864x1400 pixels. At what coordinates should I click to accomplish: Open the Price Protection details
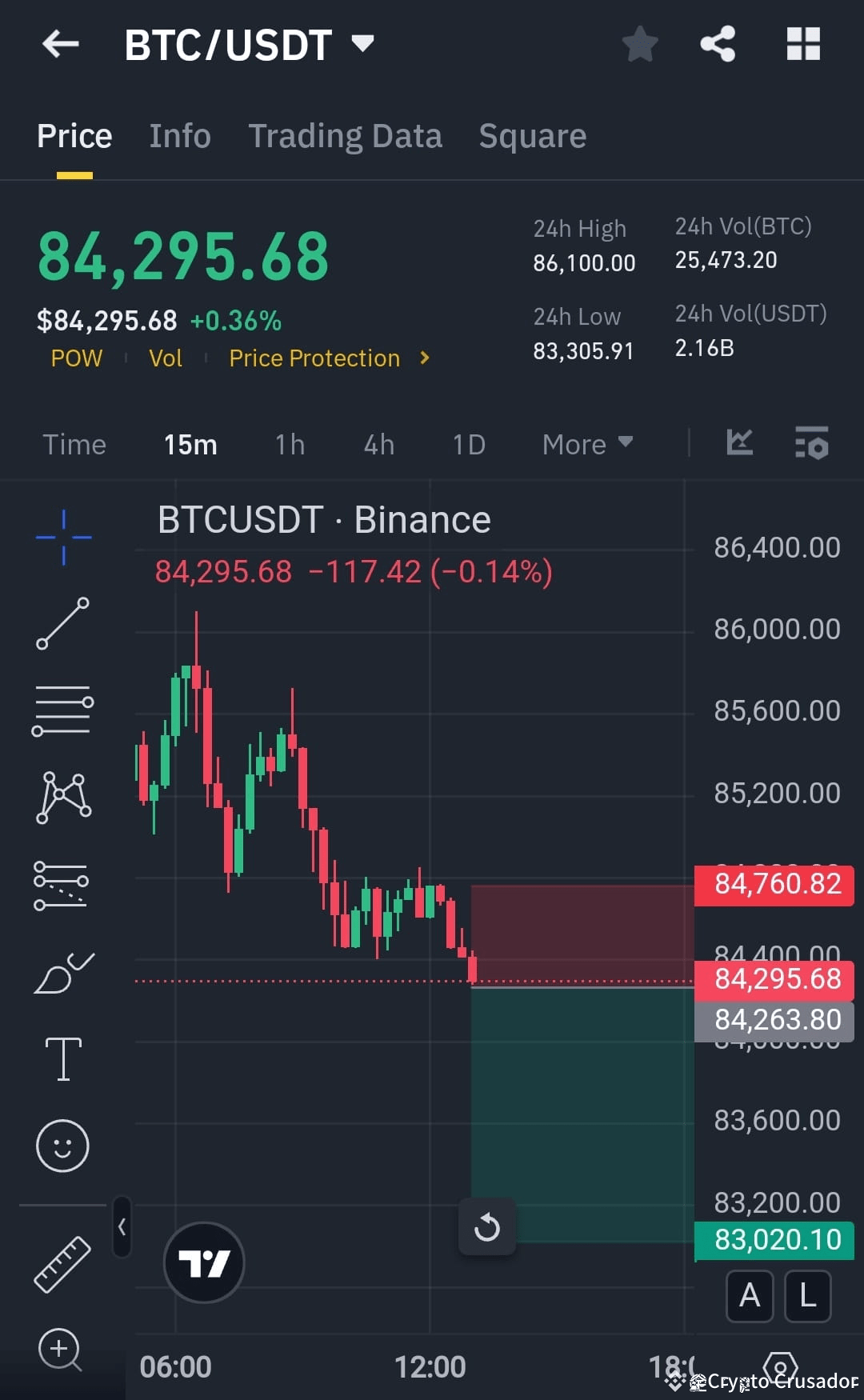[314, 358]
